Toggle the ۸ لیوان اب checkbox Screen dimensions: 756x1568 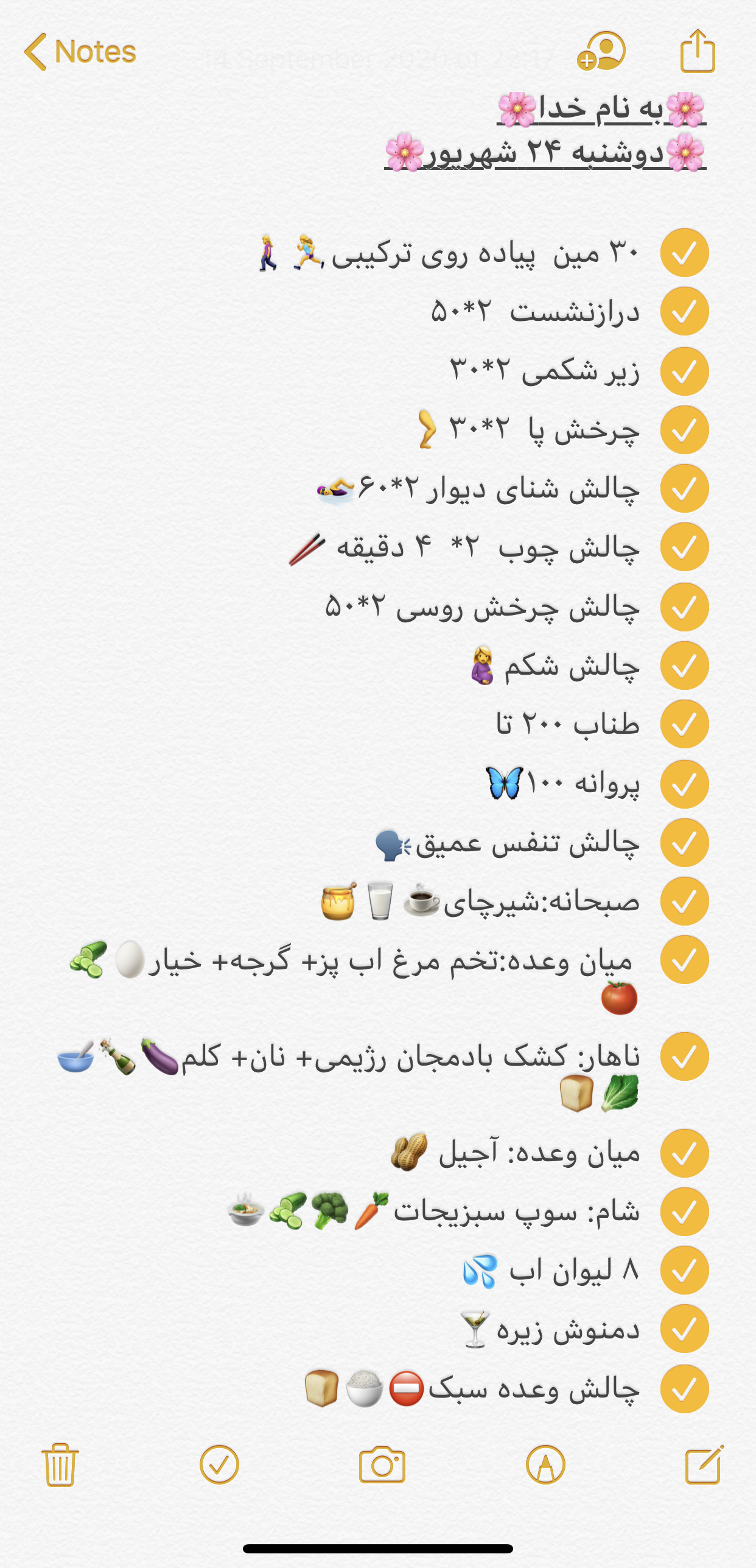684,1270
